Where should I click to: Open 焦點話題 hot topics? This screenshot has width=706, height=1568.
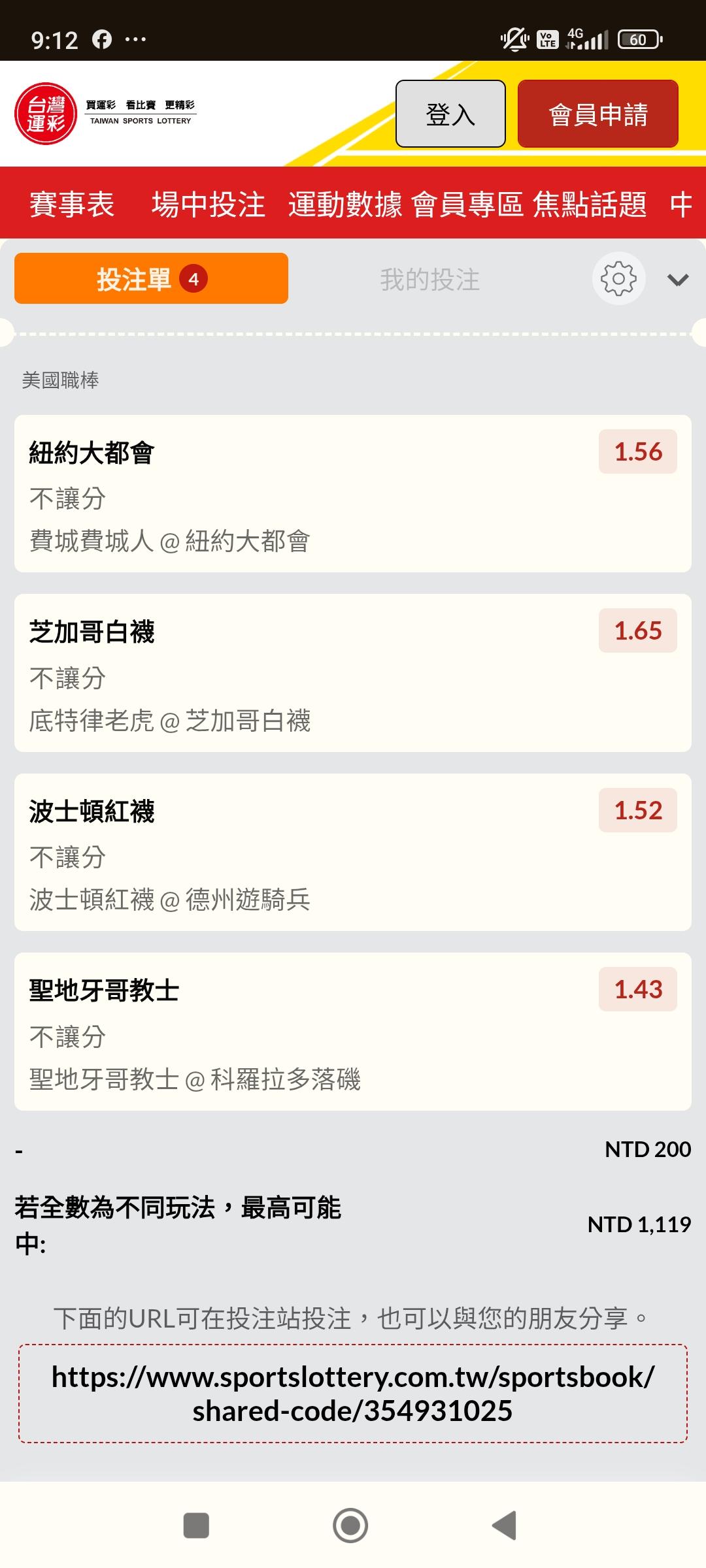point(590,204)
